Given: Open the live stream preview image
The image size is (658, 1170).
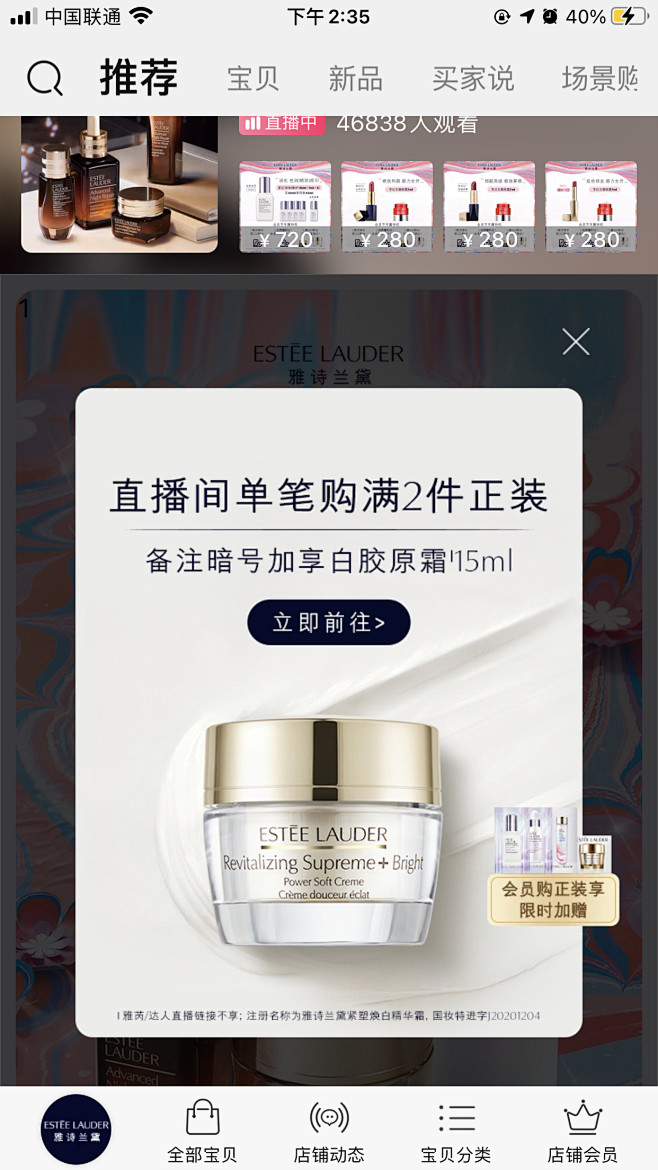Looking at the screenshot, I should [x=120, y=183].
